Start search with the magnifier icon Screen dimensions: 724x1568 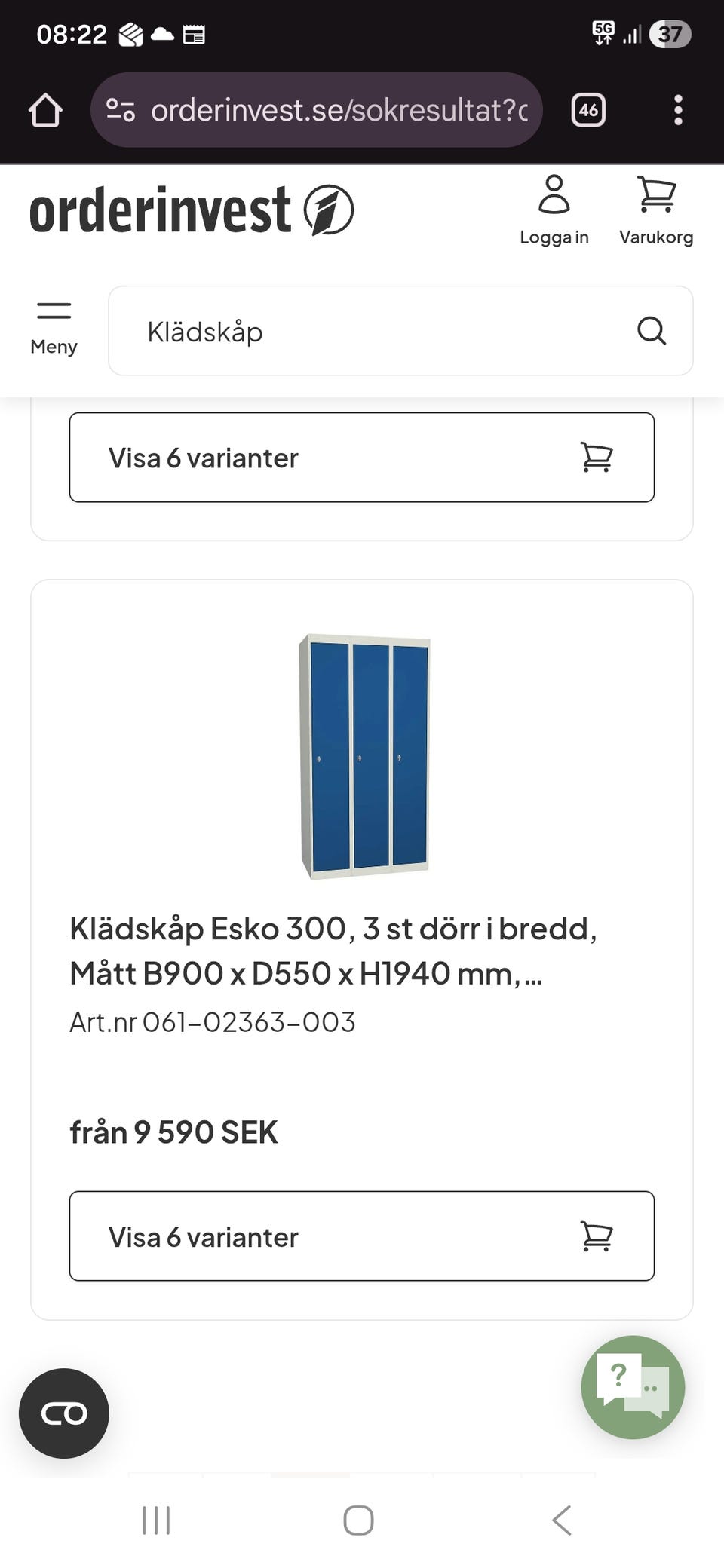650,331
